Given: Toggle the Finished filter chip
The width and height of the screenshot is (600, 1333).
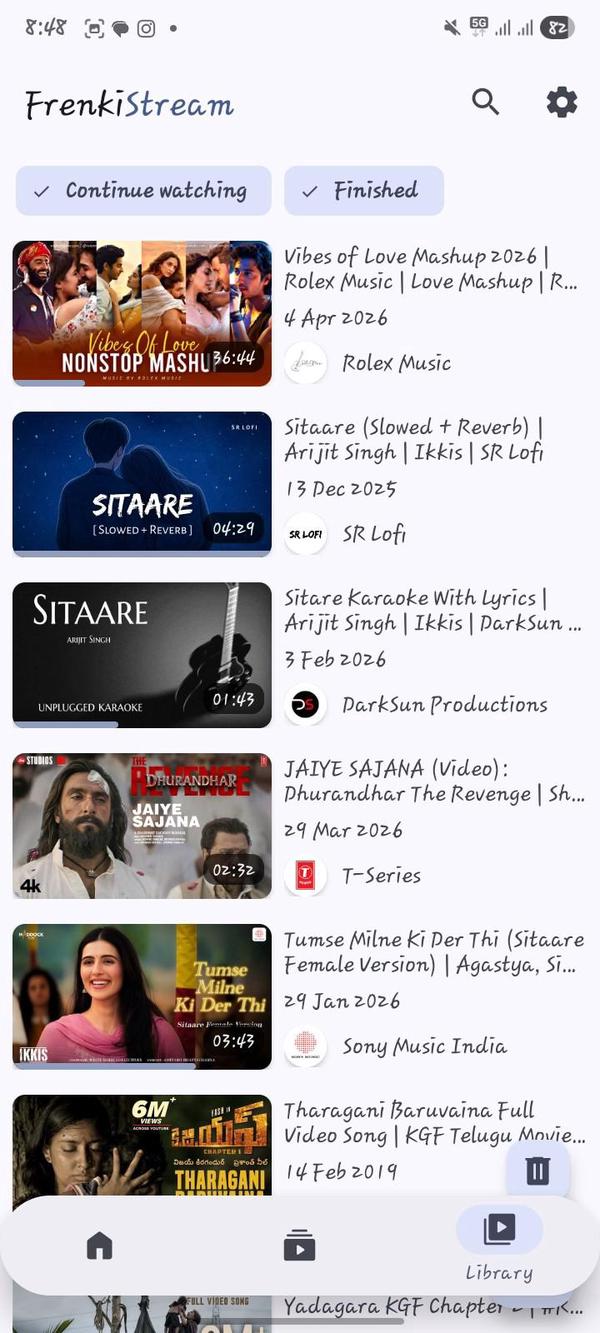Looking at the screenshot, I should tap(364, 190).
